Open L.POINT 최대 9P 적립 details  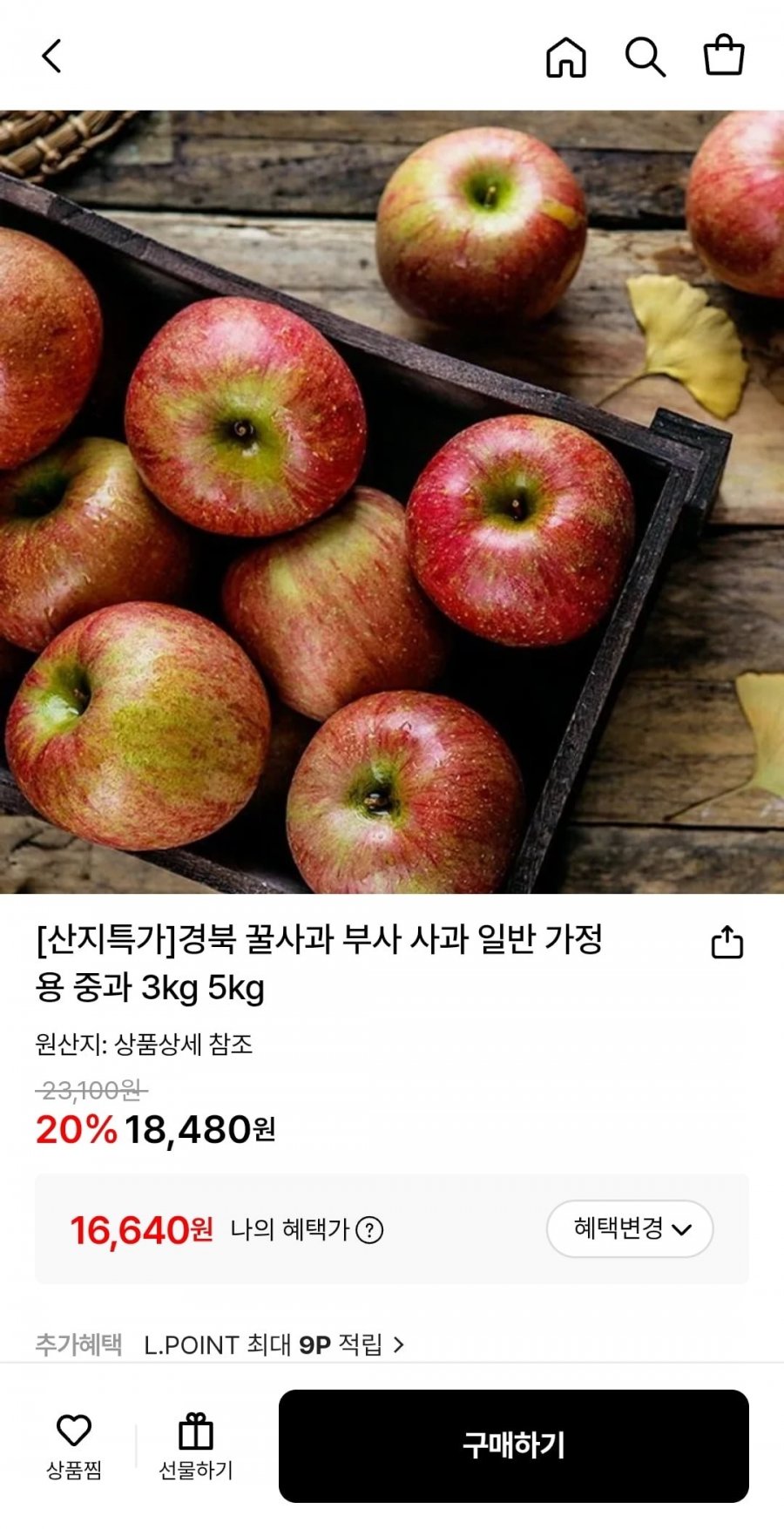[x=274, y=1345]
